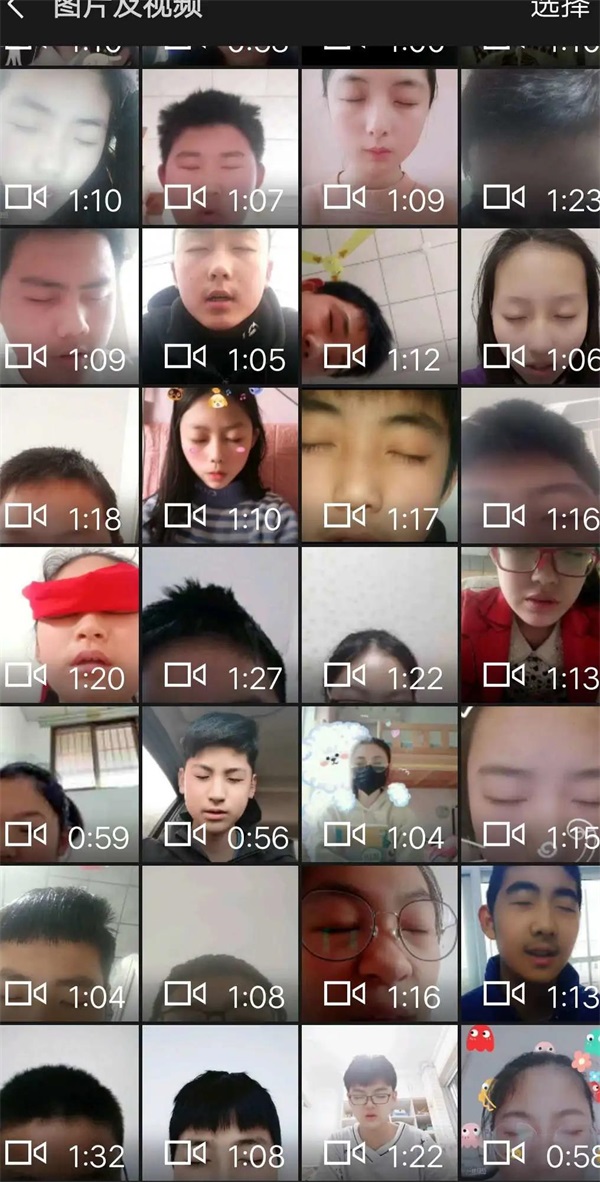Play the 0:58 video
600x1182 pixels.
[x=530, y=1104]
